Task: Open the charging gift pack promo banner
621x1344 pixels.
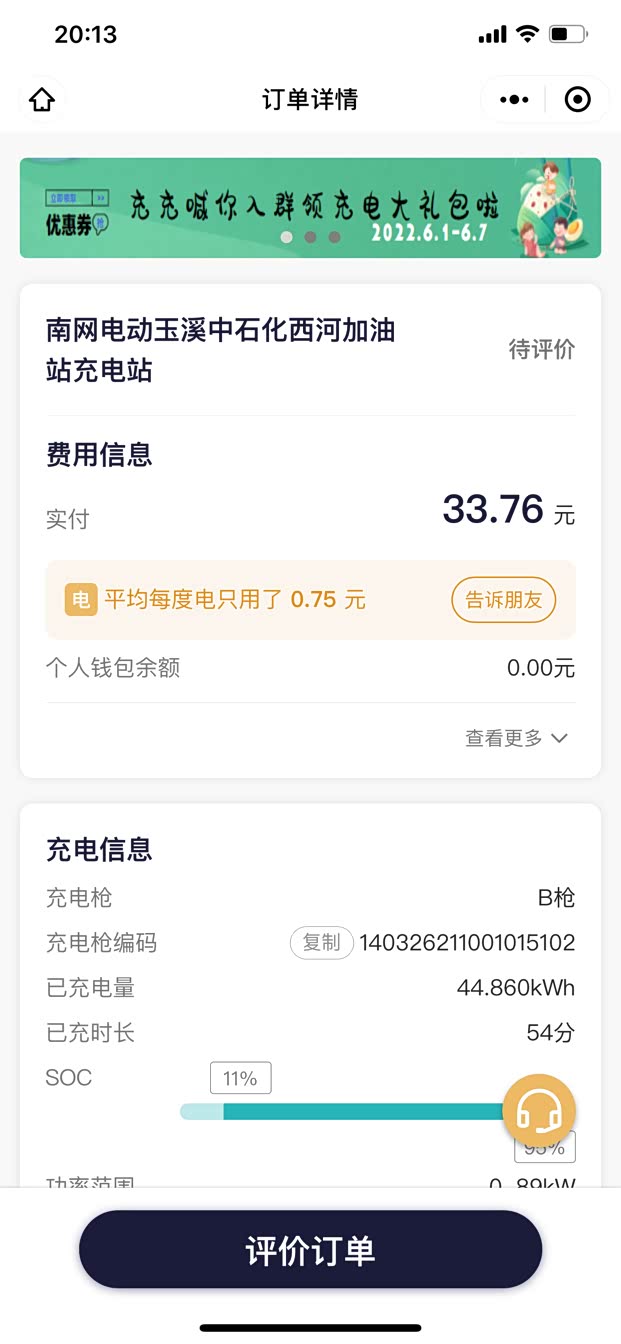Action: pyautogui.click(x=310, y=208)
